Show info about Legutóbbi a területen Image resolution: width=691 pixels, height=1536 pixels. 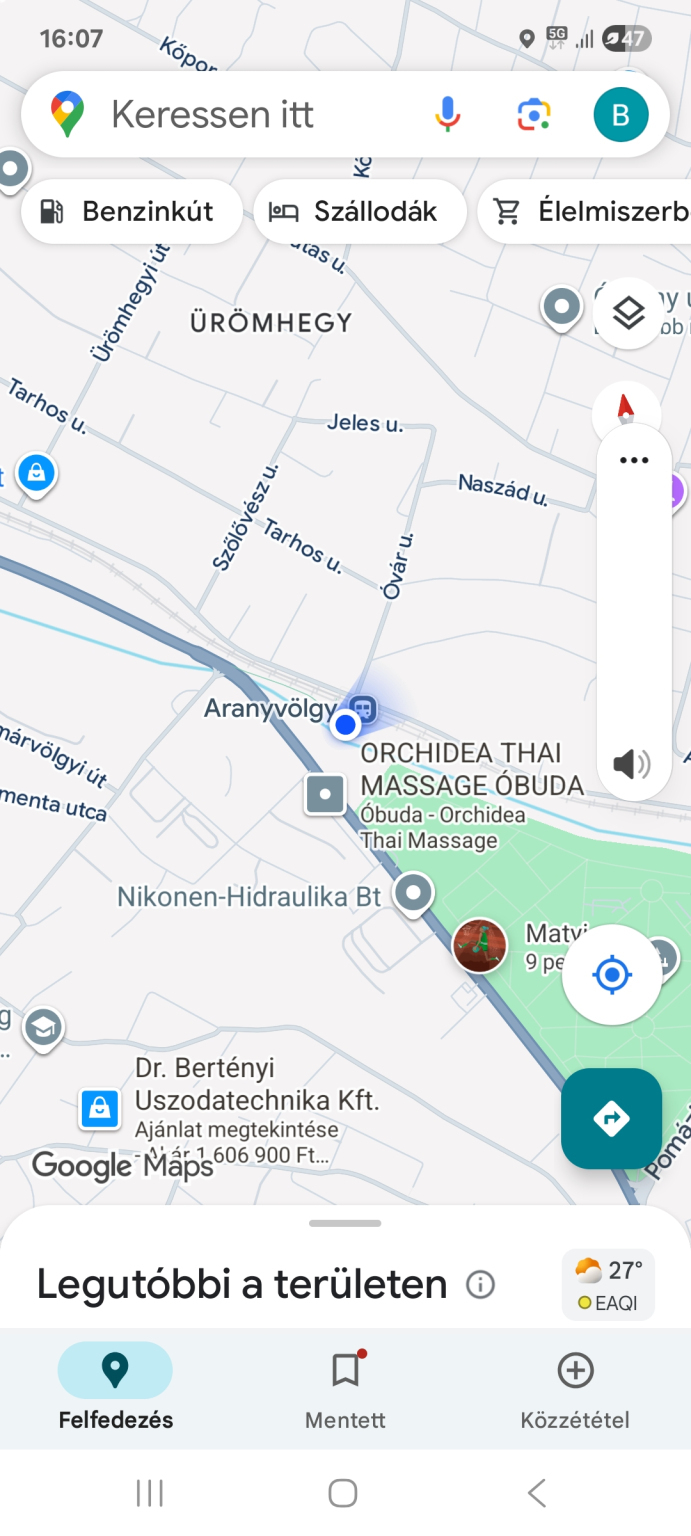point(481,1285)
